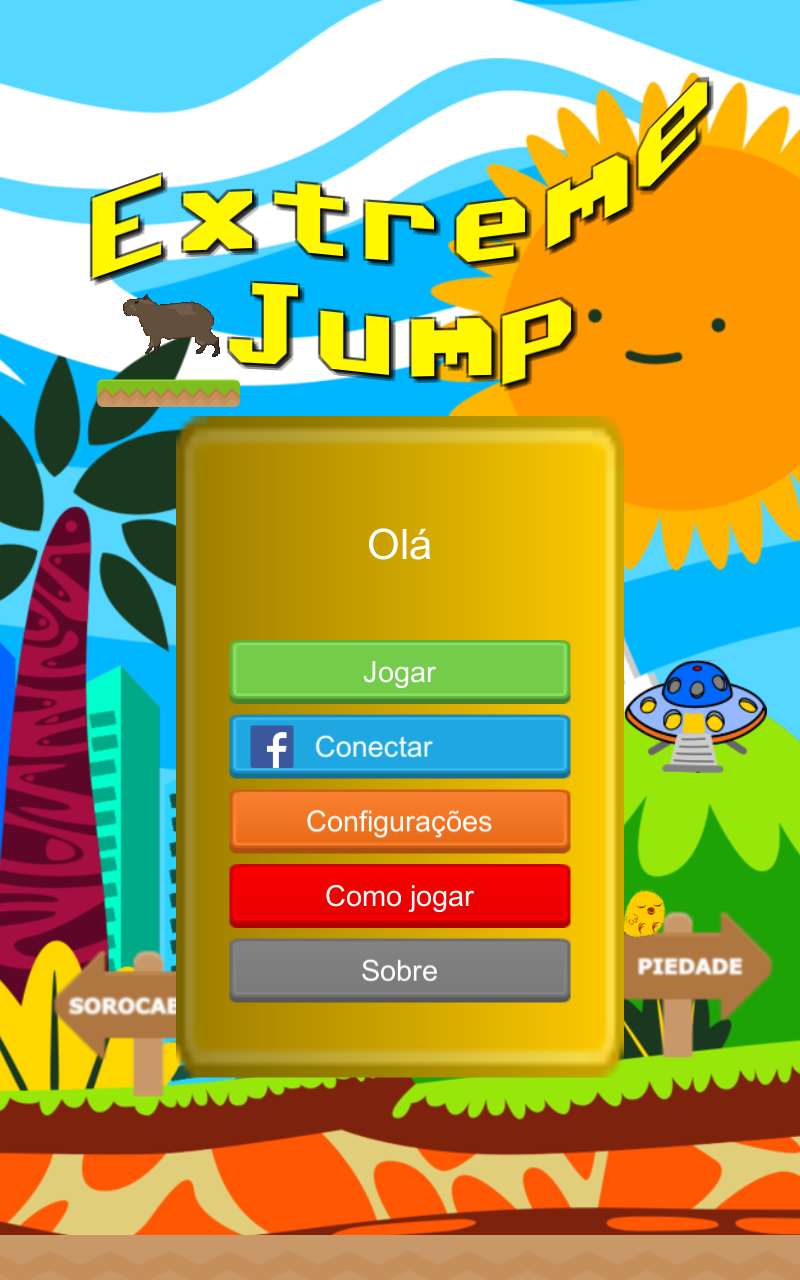The height and width of the screenshot is (1280, 800).
Task: Open Configurações settings
Action: coord(400,822)
